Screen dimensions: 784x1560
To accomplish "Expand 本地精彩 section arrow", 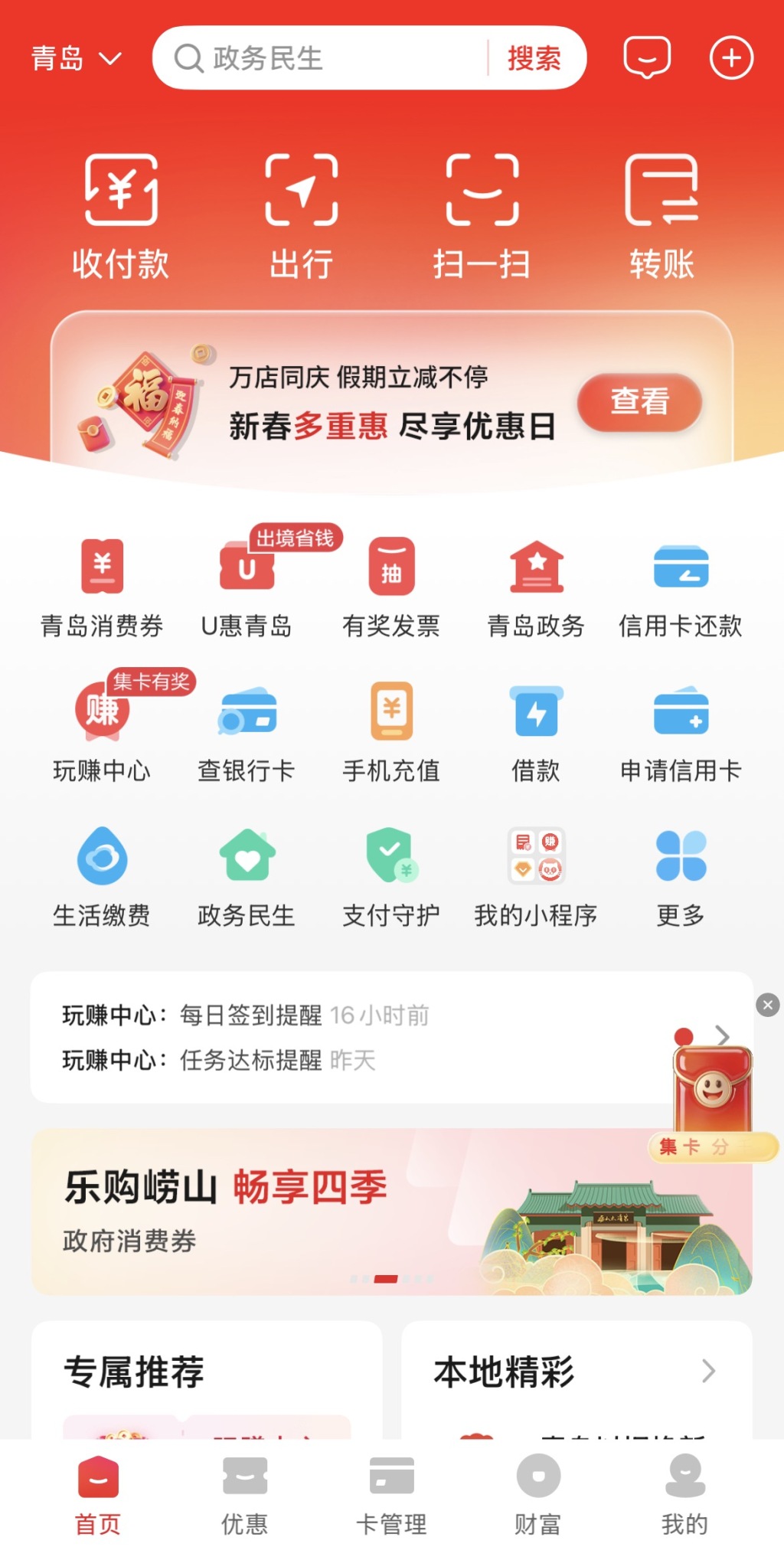I will [x=708, y=1371].
